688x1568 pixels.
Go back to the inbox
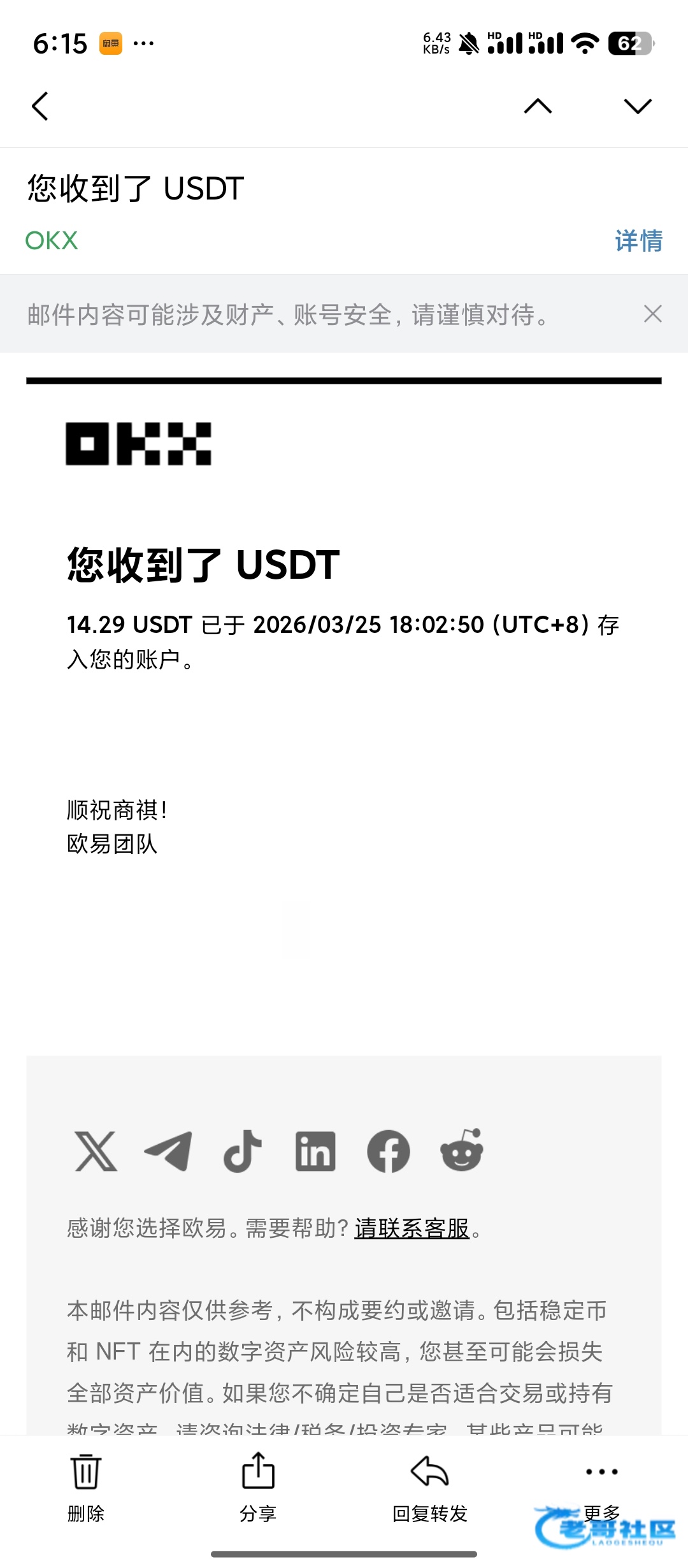(40, 106)
